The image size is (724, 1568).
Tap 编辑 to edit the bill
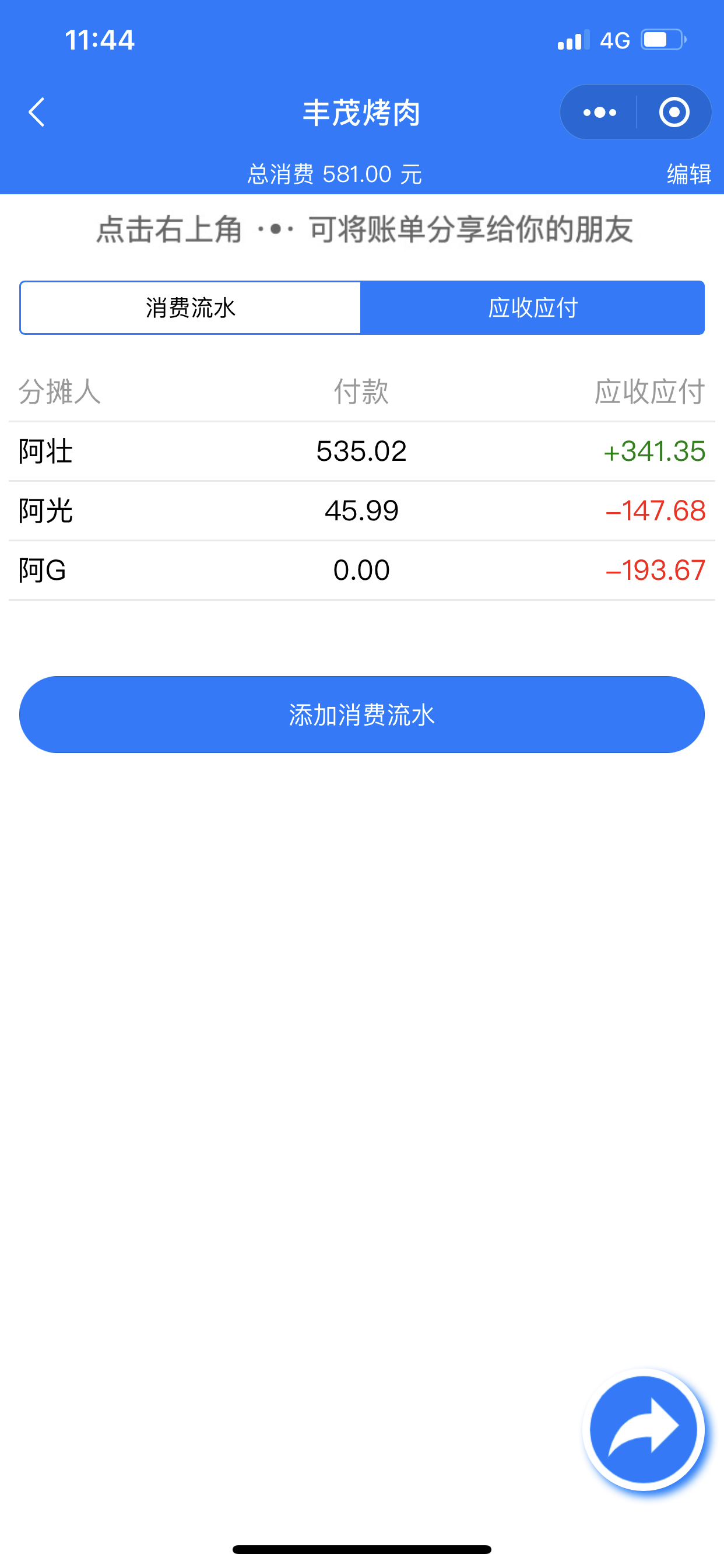point(688,174)
